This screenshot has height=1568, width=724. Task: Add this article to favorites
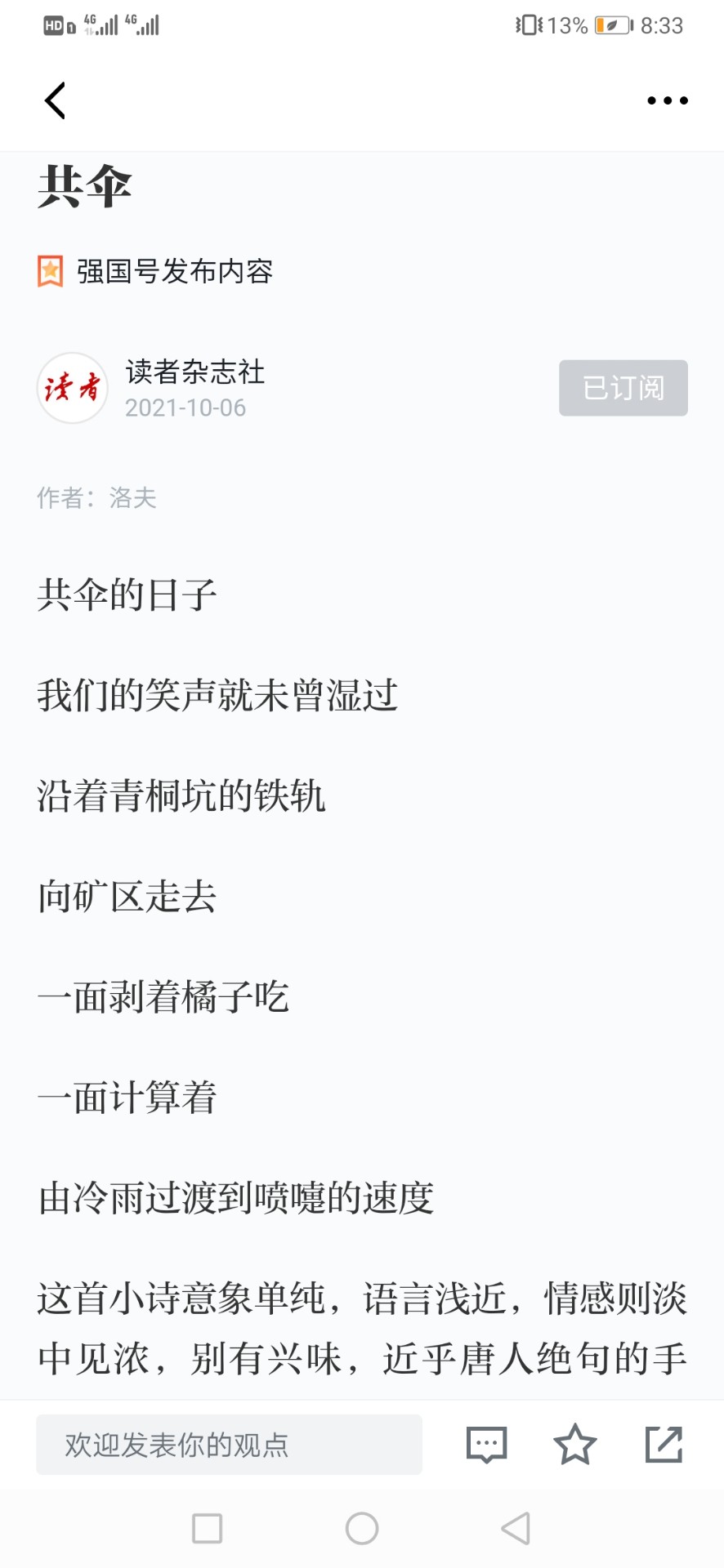(x=574, y=1444)
